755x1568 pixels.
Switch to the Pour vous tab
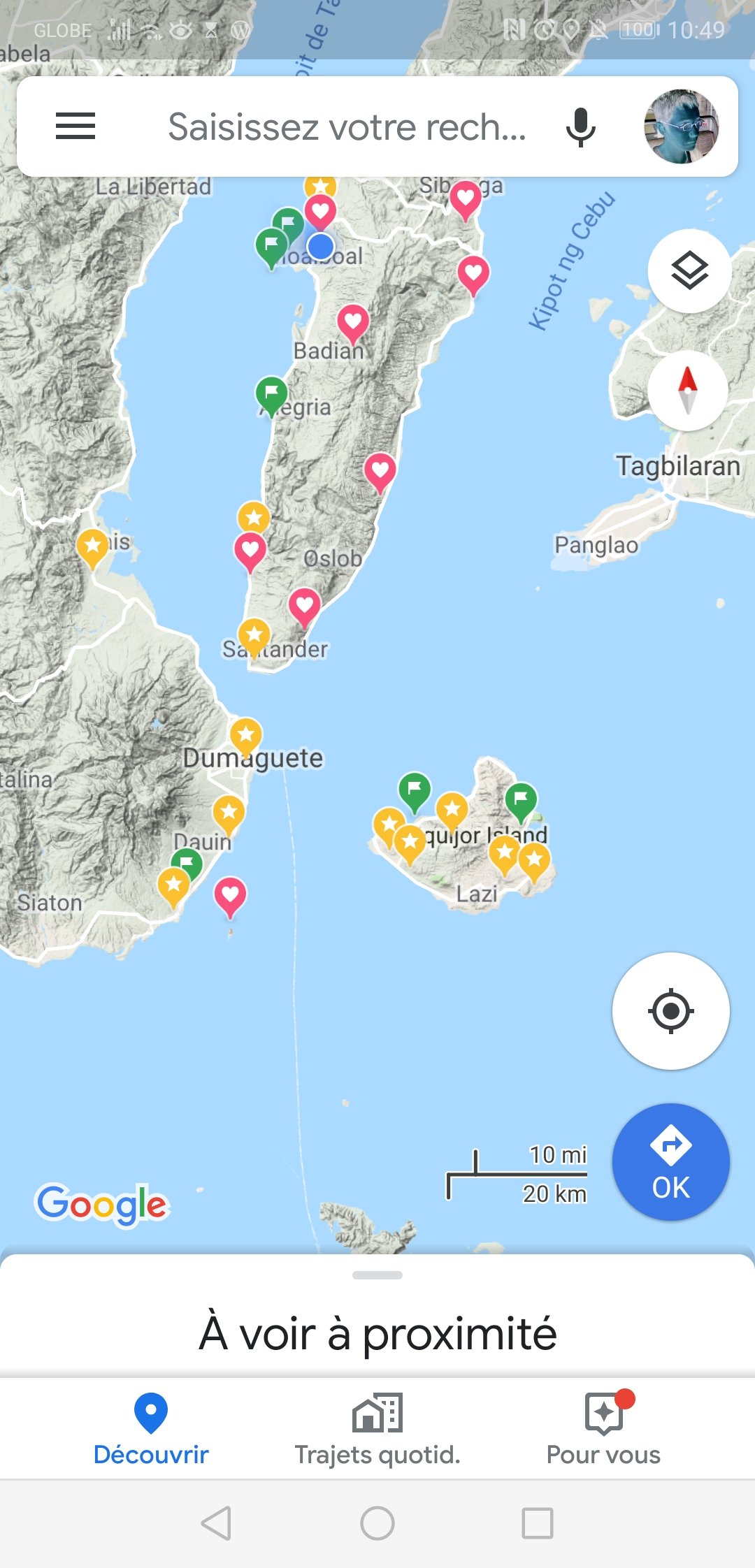tap(603, 1428)
